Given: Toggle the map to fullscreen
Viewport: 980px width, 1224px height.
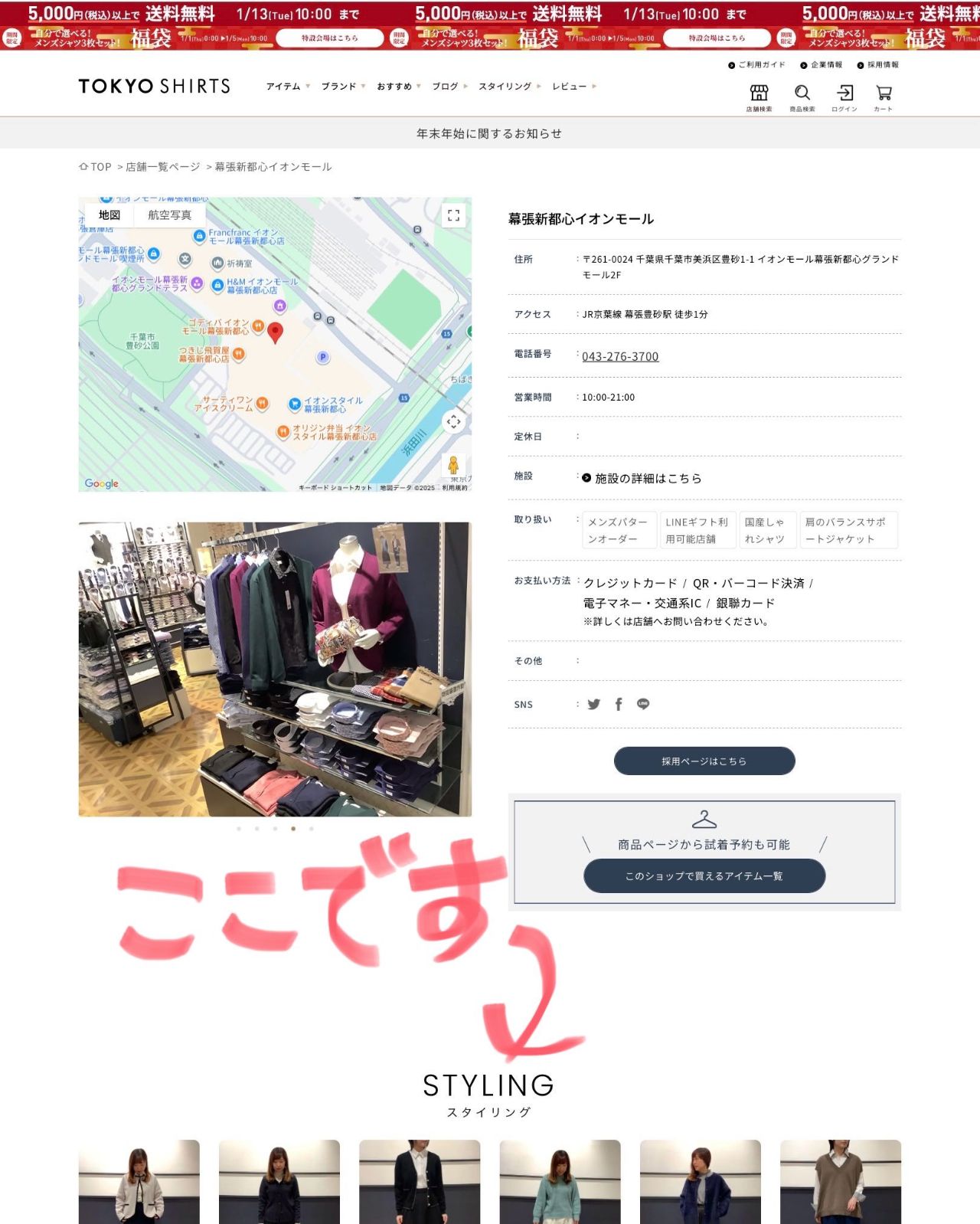Looking at the screenshot, I should coord(453,215).
